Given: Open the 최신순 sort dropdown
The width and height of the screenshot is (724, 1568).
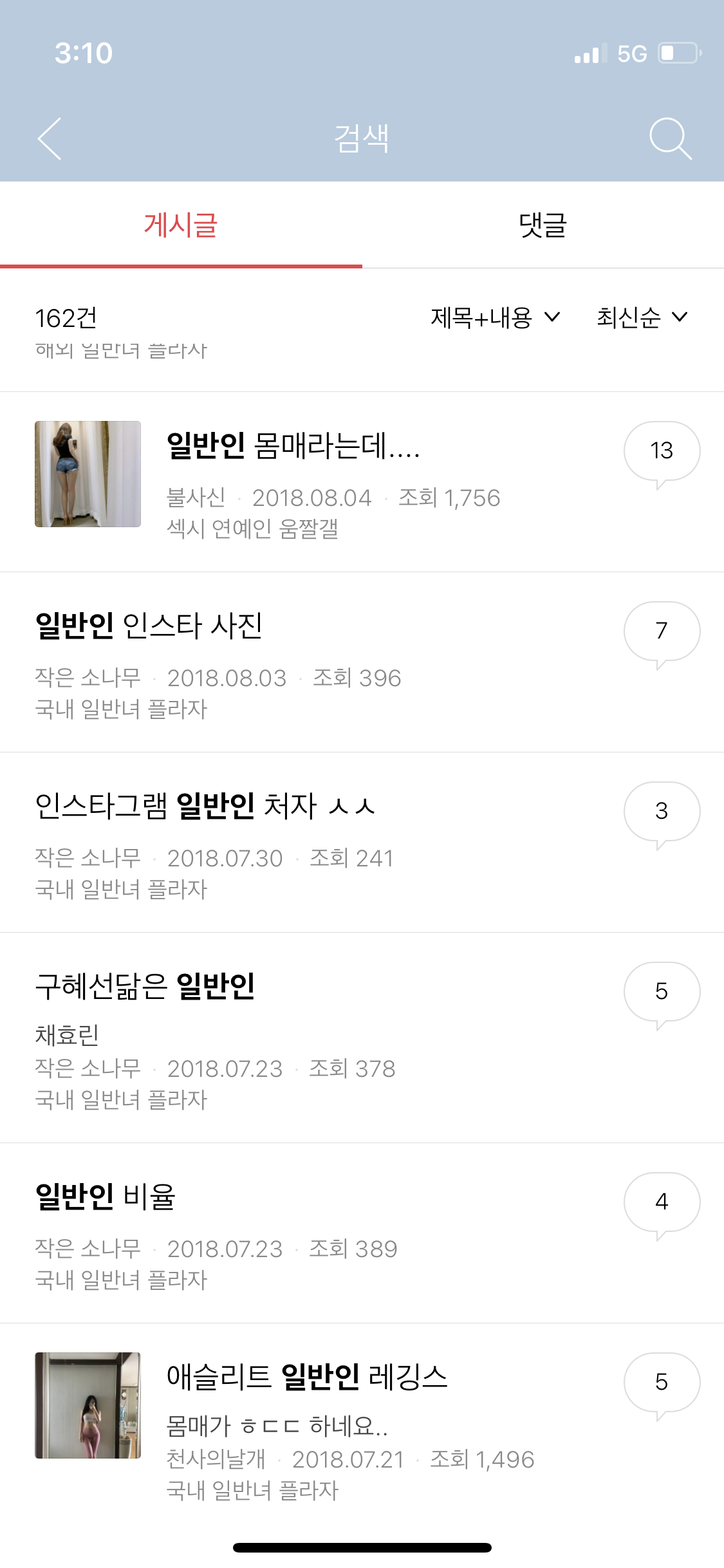Looking at the screenshot, I should pos(642,317).
